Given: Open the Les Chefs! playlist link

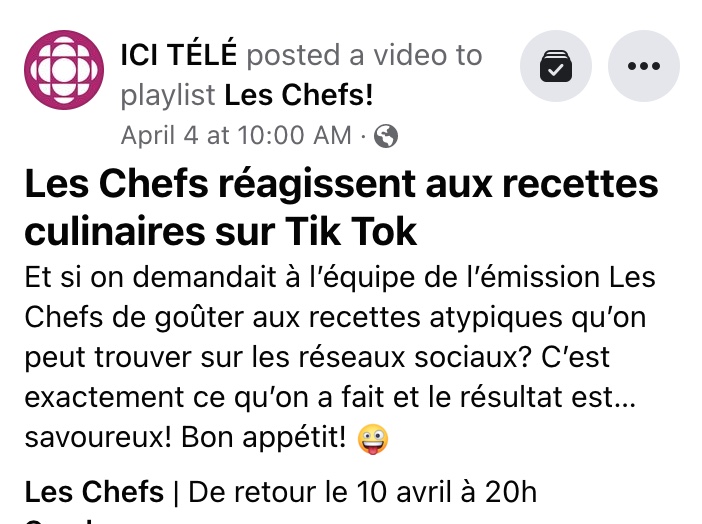Looking at the screenshot, I should (299, 96).
